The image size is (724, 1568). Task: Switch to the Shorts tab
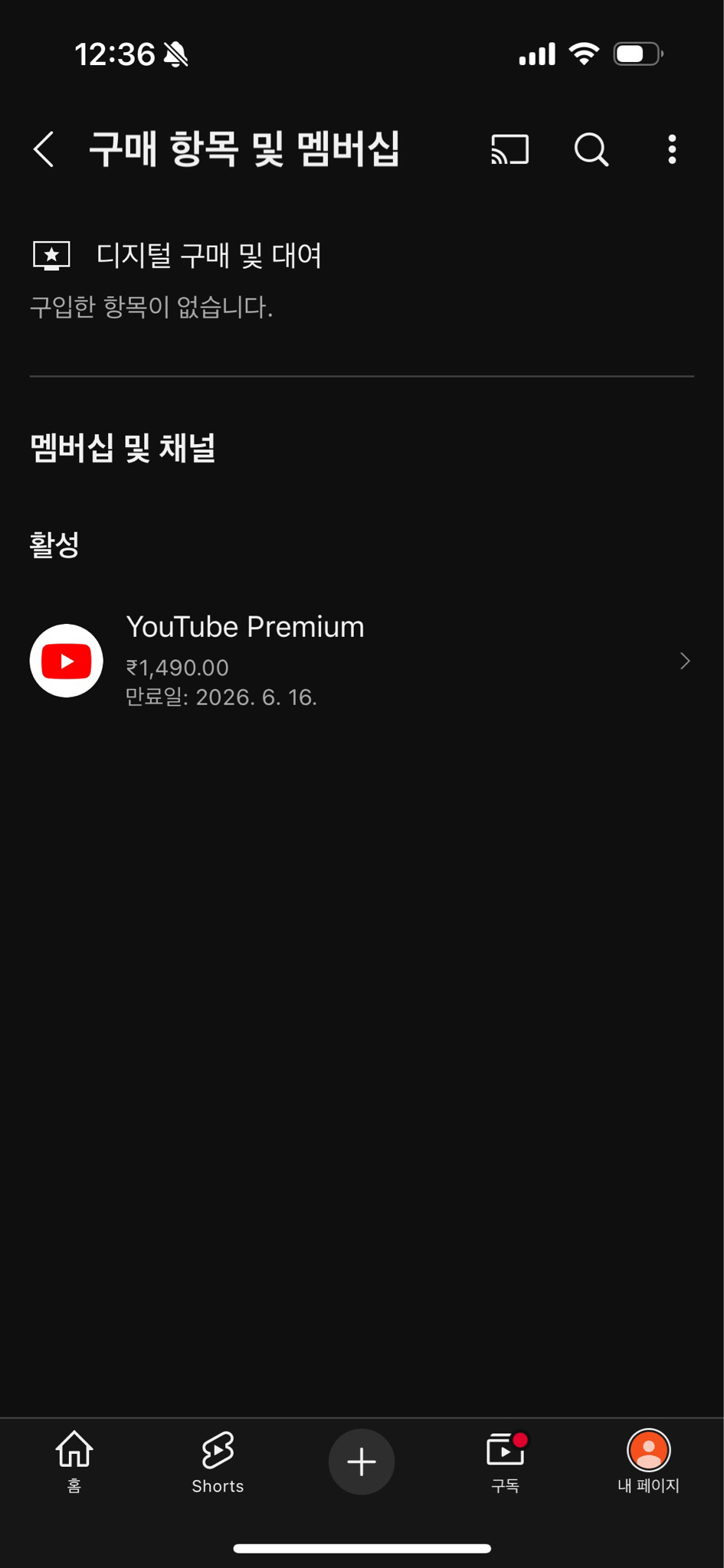click(217, 1461)
